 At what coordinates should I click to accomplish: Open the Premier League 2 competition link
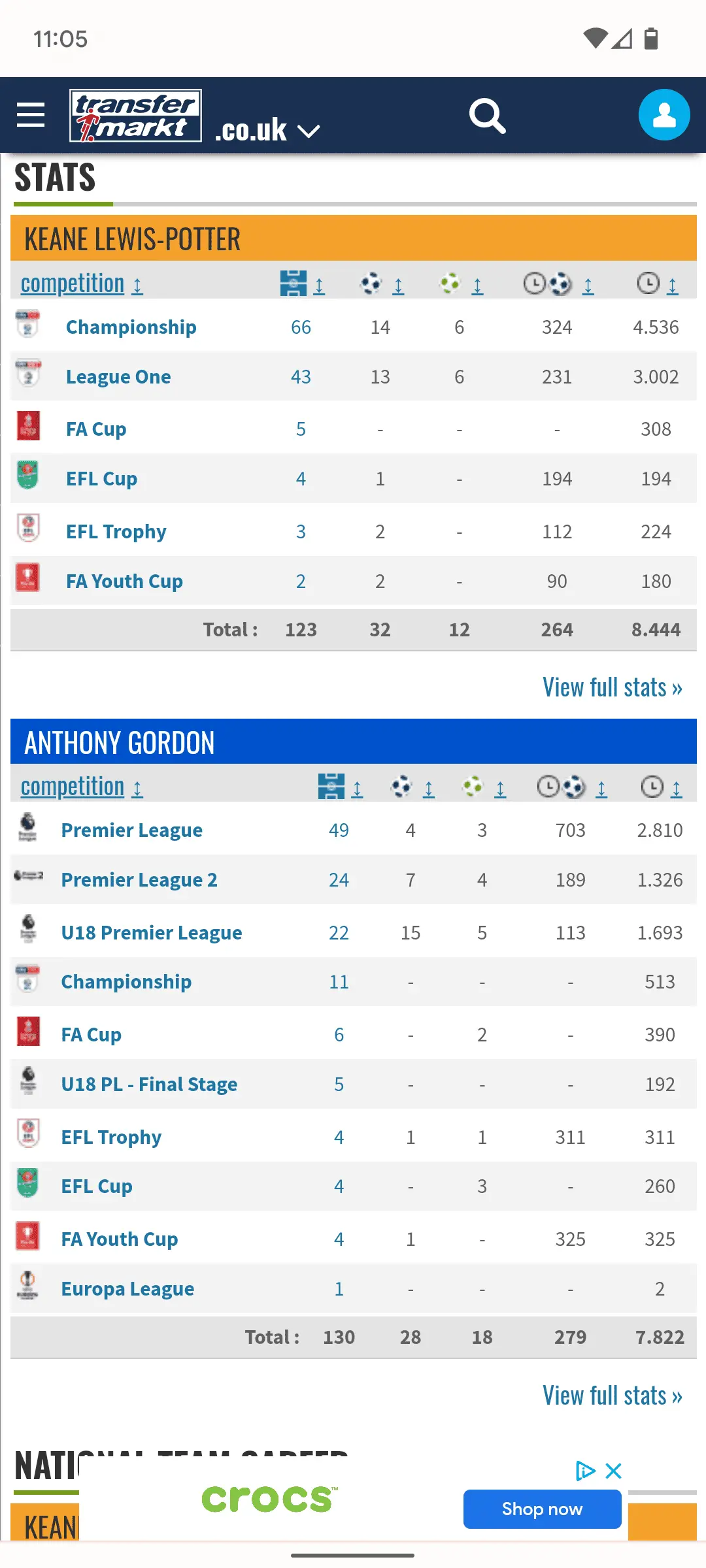point(139,880)
